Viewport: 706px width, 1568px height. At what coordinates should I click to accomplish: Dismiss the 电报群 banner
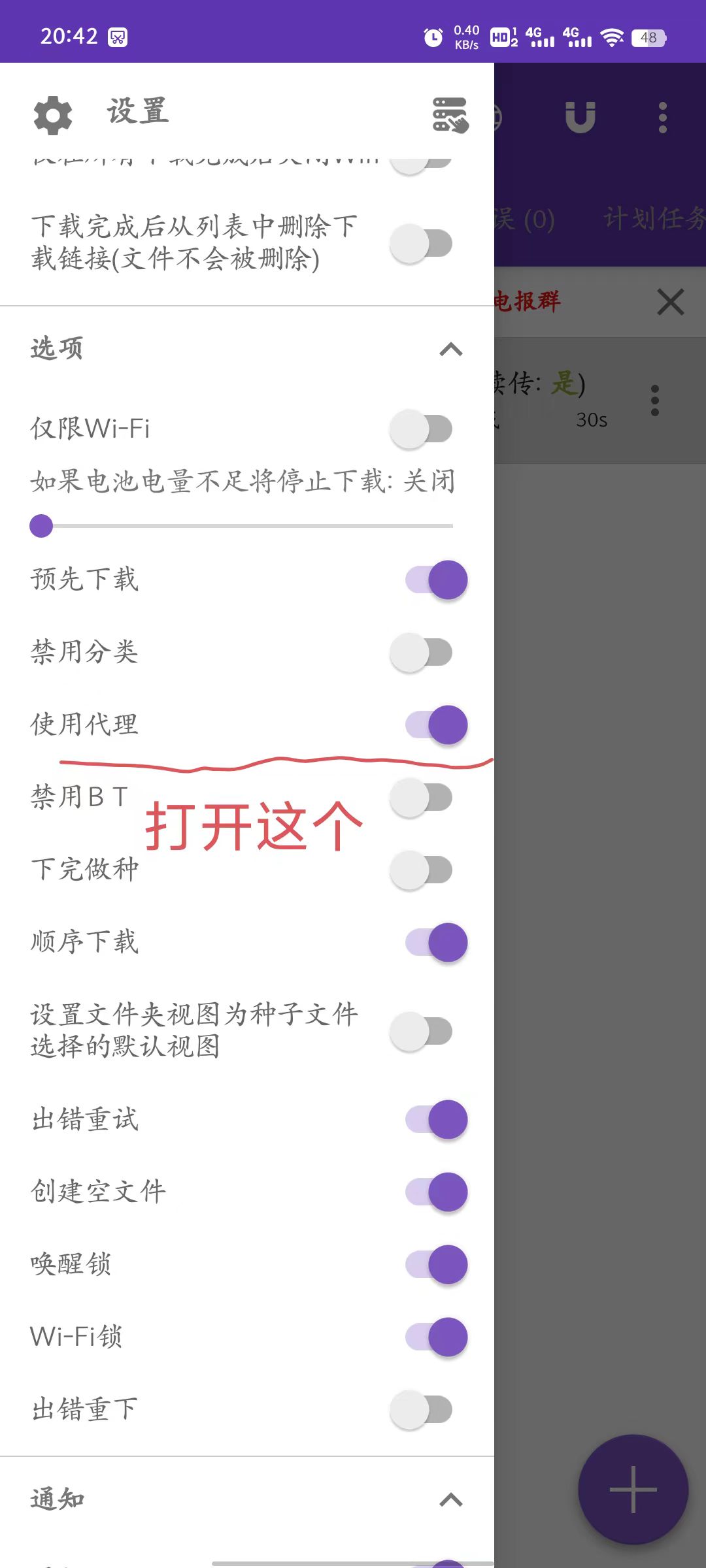(x=670, y=302)
